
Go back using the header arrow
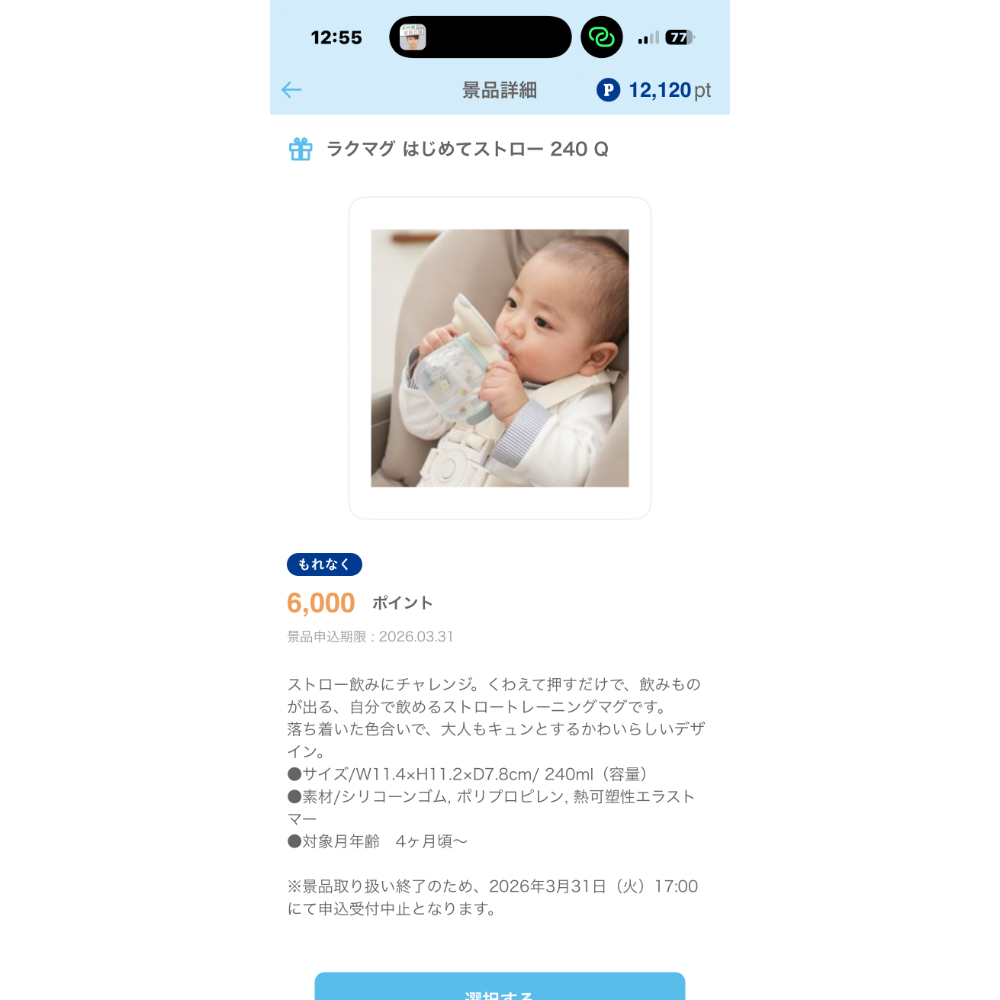coord(291,90)
